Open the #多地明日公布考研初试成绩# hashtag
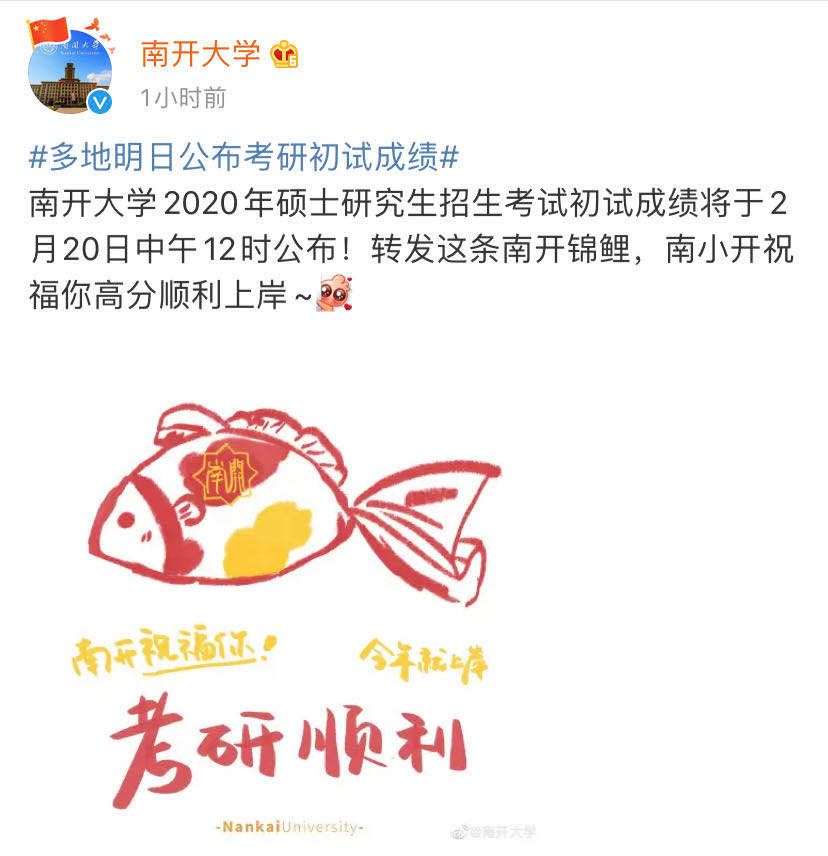This screenshot has width=828, height=856. click(245, 157)
